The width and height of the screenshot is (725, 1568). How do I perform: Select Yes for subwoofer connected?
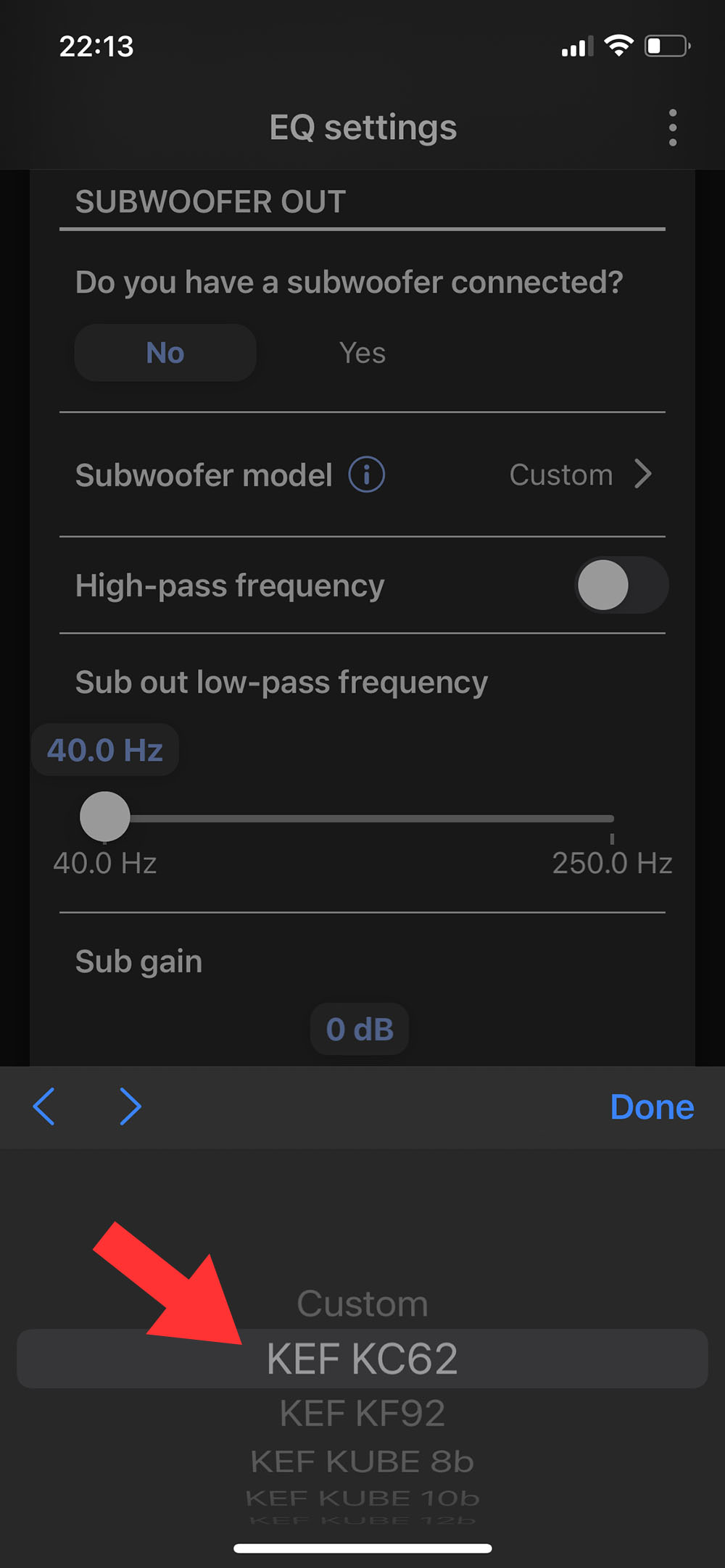[362, 353]
